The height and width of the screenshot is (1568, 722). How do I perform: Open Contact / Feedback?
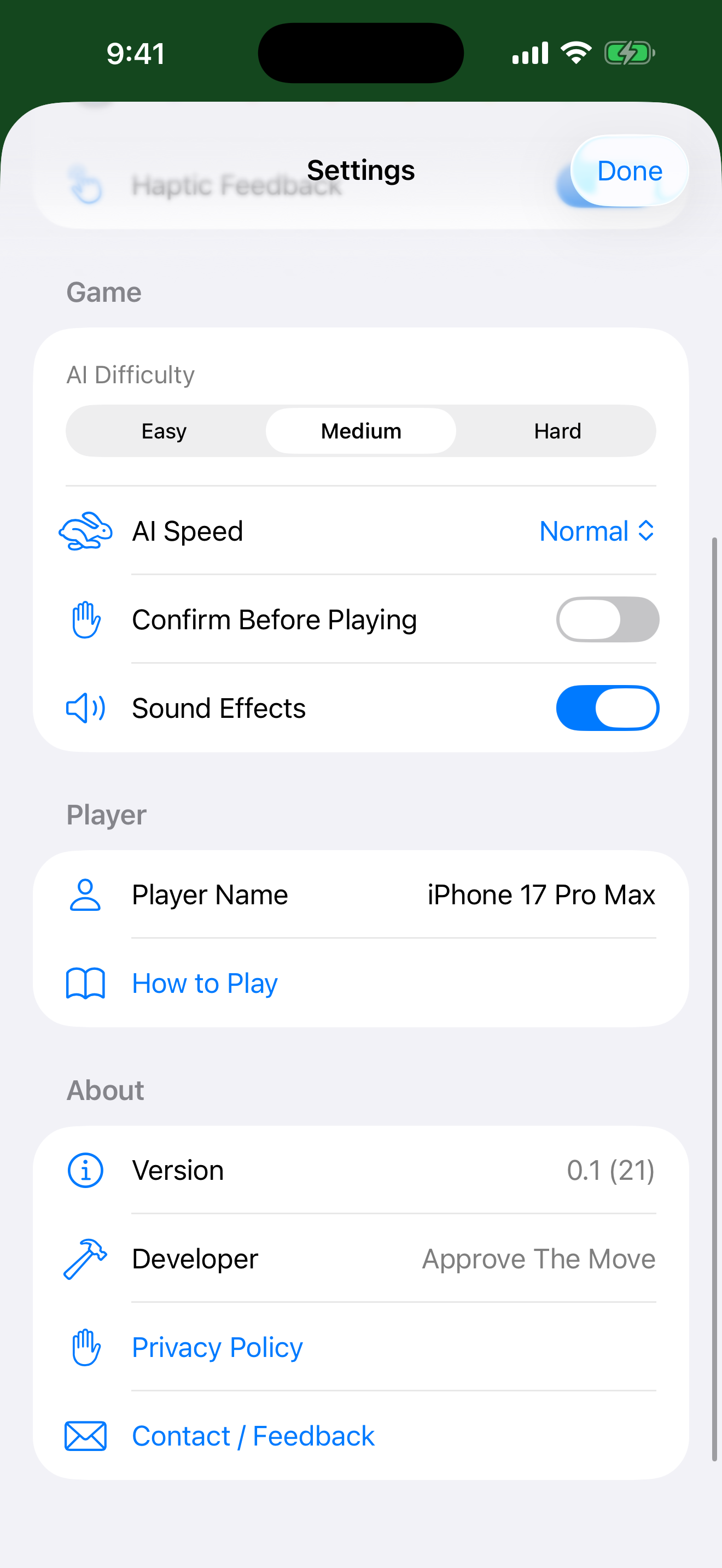(253, 1436)
